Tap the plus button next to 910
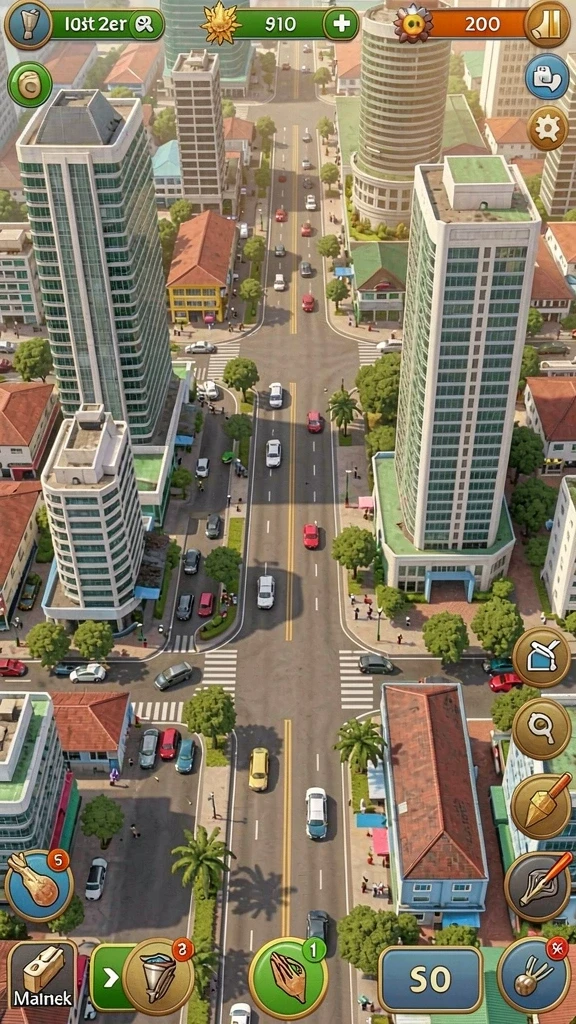 (341, 24)
